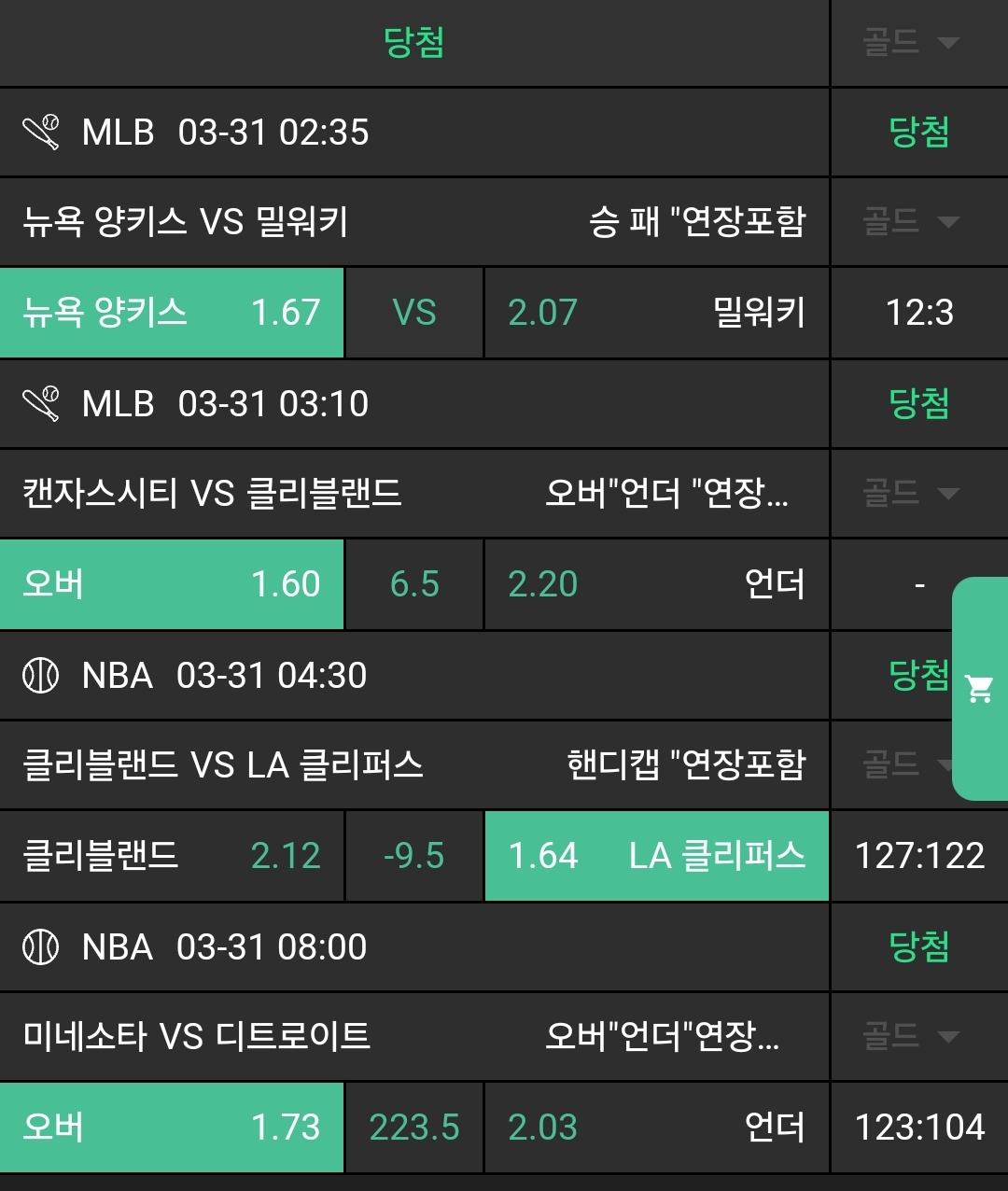The height and width of the screenshot is (1191, 1008).
Task: Pick 오버 1.60 for 캔자스시티 VS 클리블랜드
Action: tap(172, 584)
